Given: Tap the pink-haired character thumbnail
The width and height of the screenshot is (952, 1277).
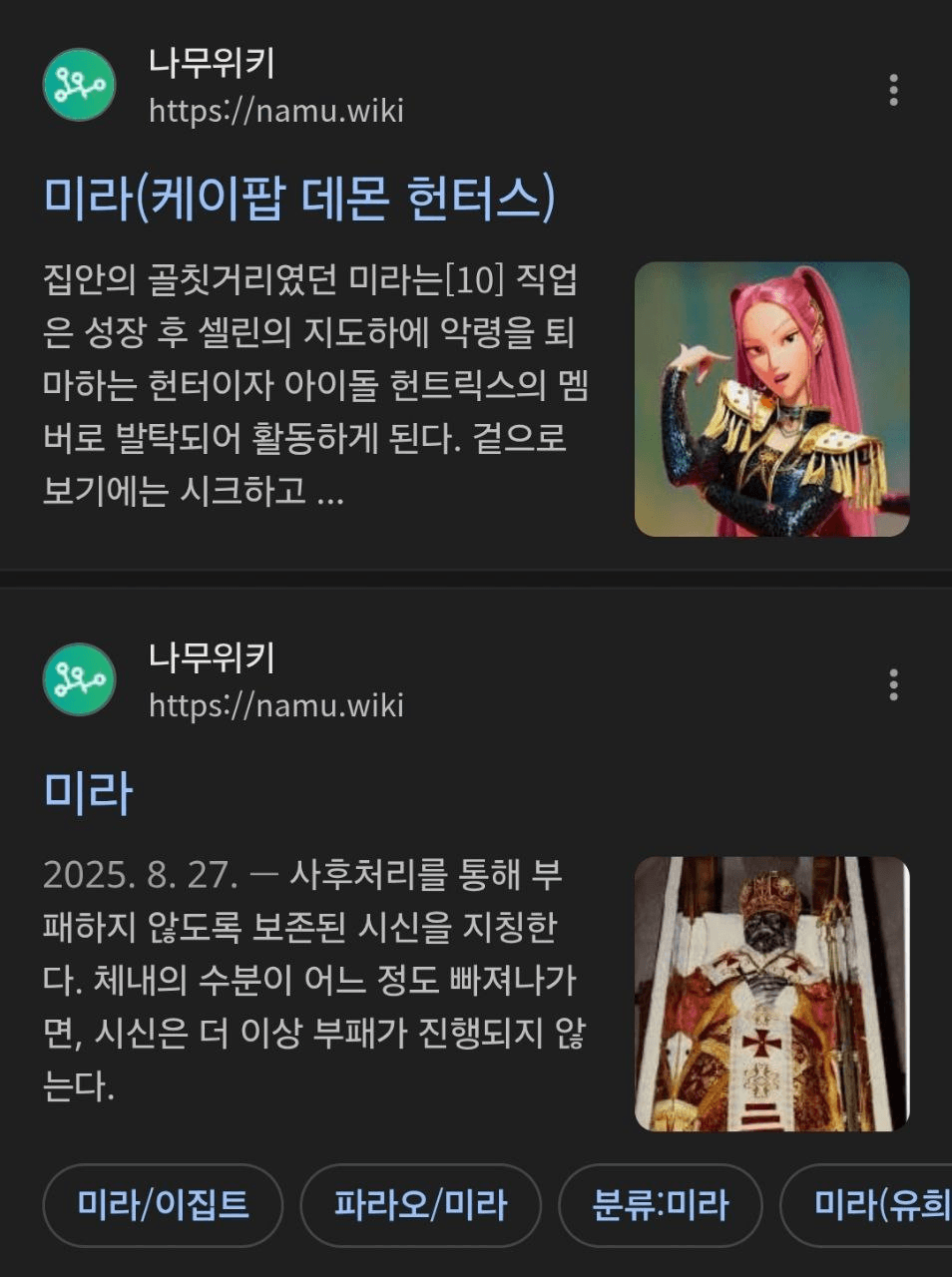Looking at the screenshot, I should point(771,399).
